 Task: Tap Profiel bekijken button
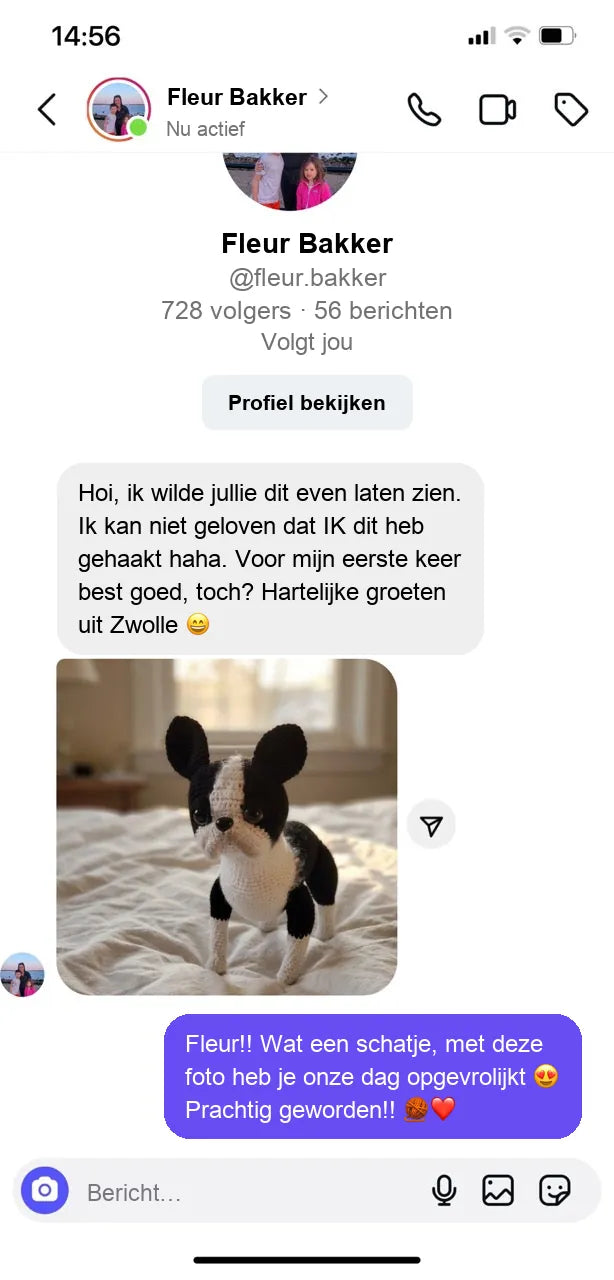[307, 403]
